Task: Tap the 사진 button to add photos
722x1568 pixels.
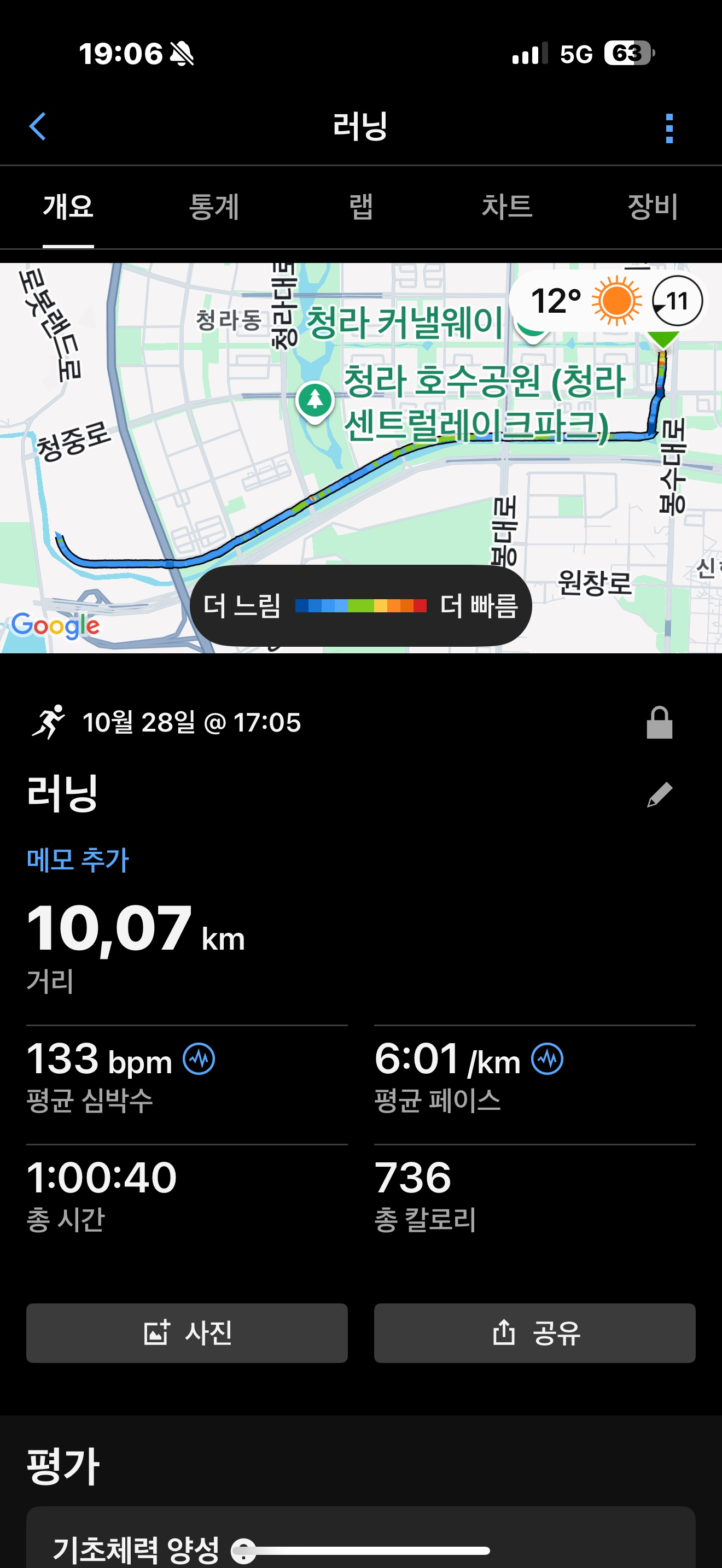Action: pos(187,1333)
